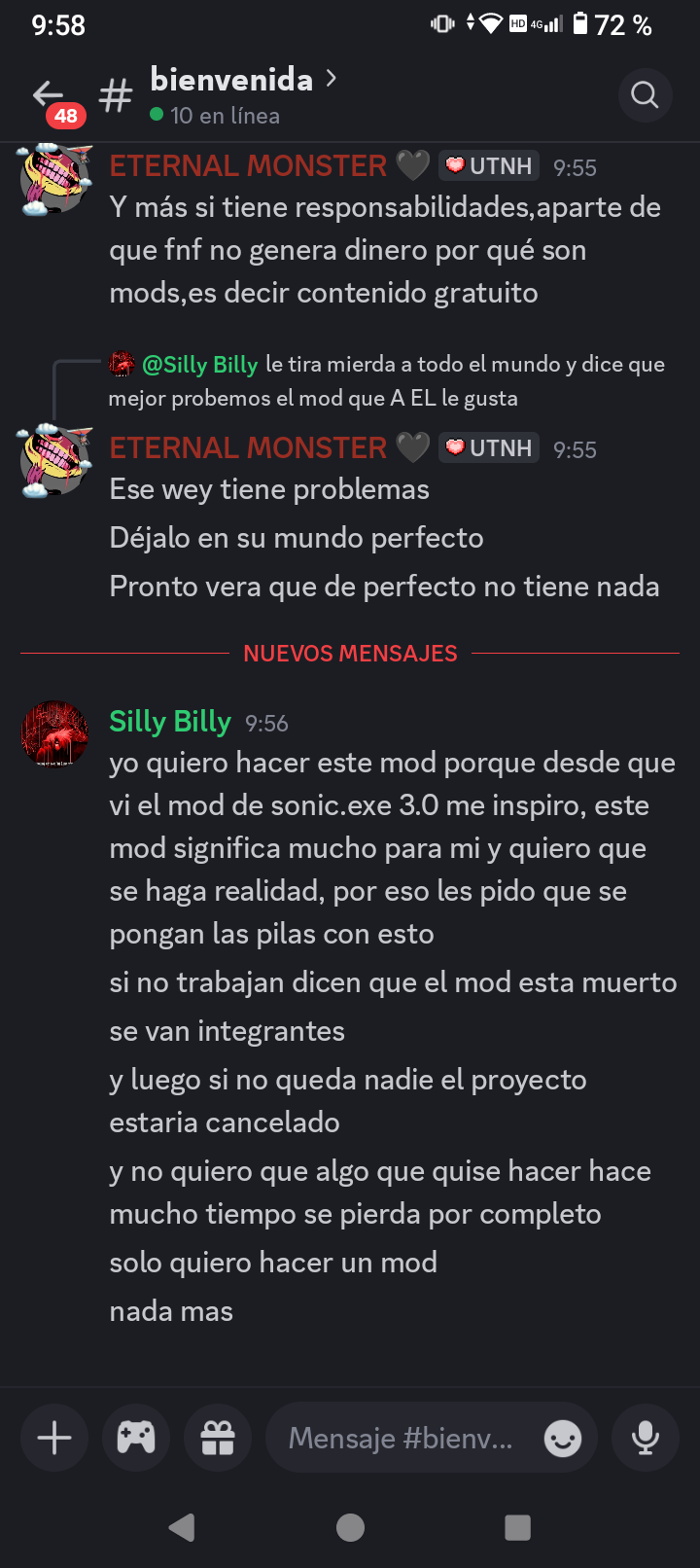
Task: Open the plus attachment menu
Action: pyautogui.click(x=54, y=1437)
